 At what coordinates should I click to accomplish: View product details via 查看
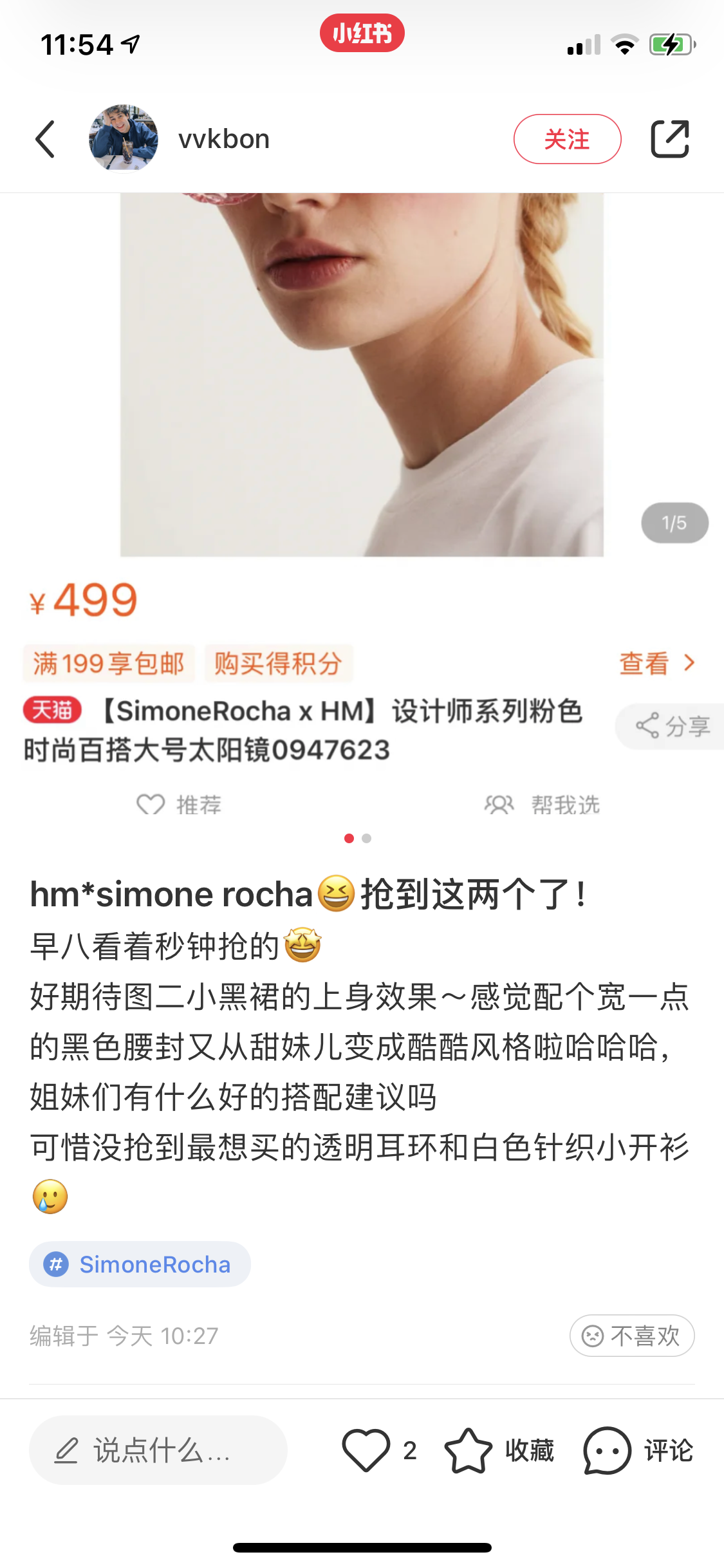pos(657,663)
